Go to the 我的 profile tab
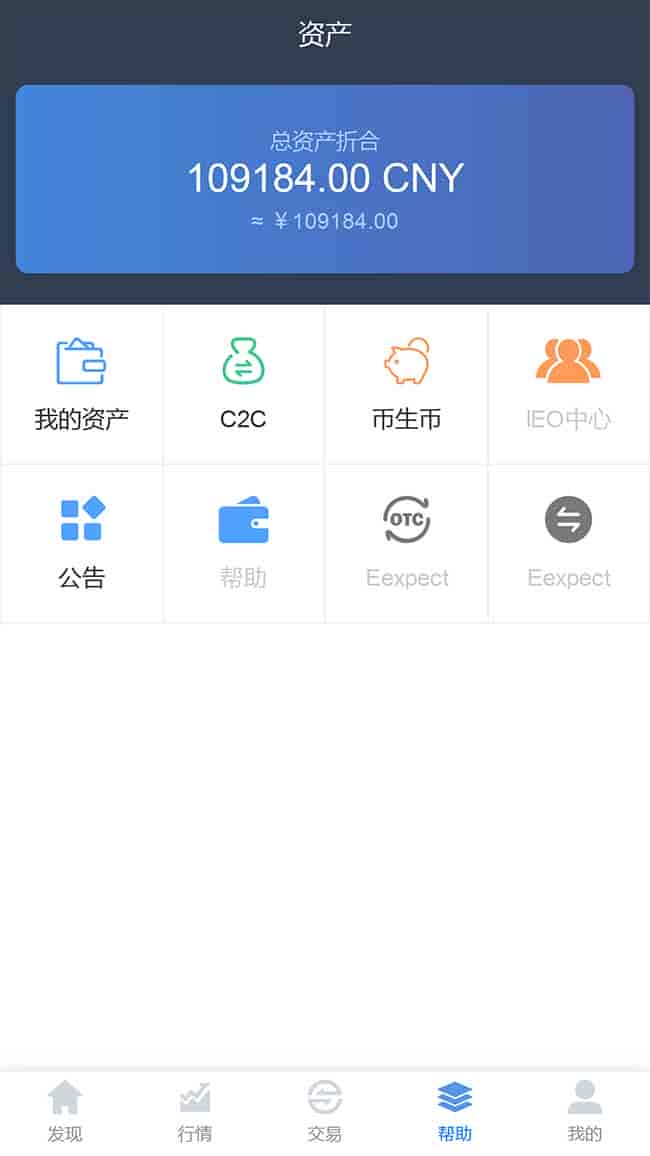 coord(585,1111)
